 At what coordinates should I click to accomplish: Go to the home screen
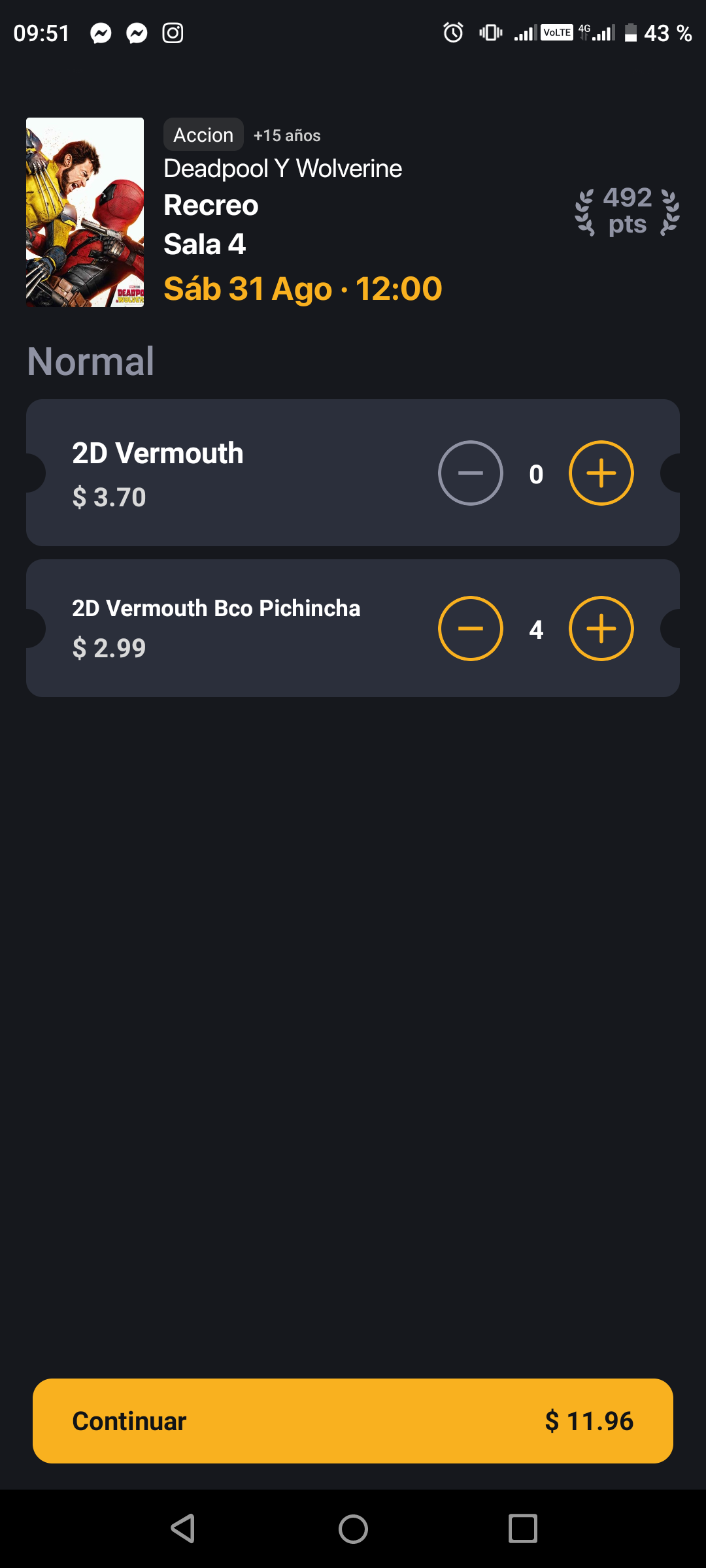pos(353,1529)
